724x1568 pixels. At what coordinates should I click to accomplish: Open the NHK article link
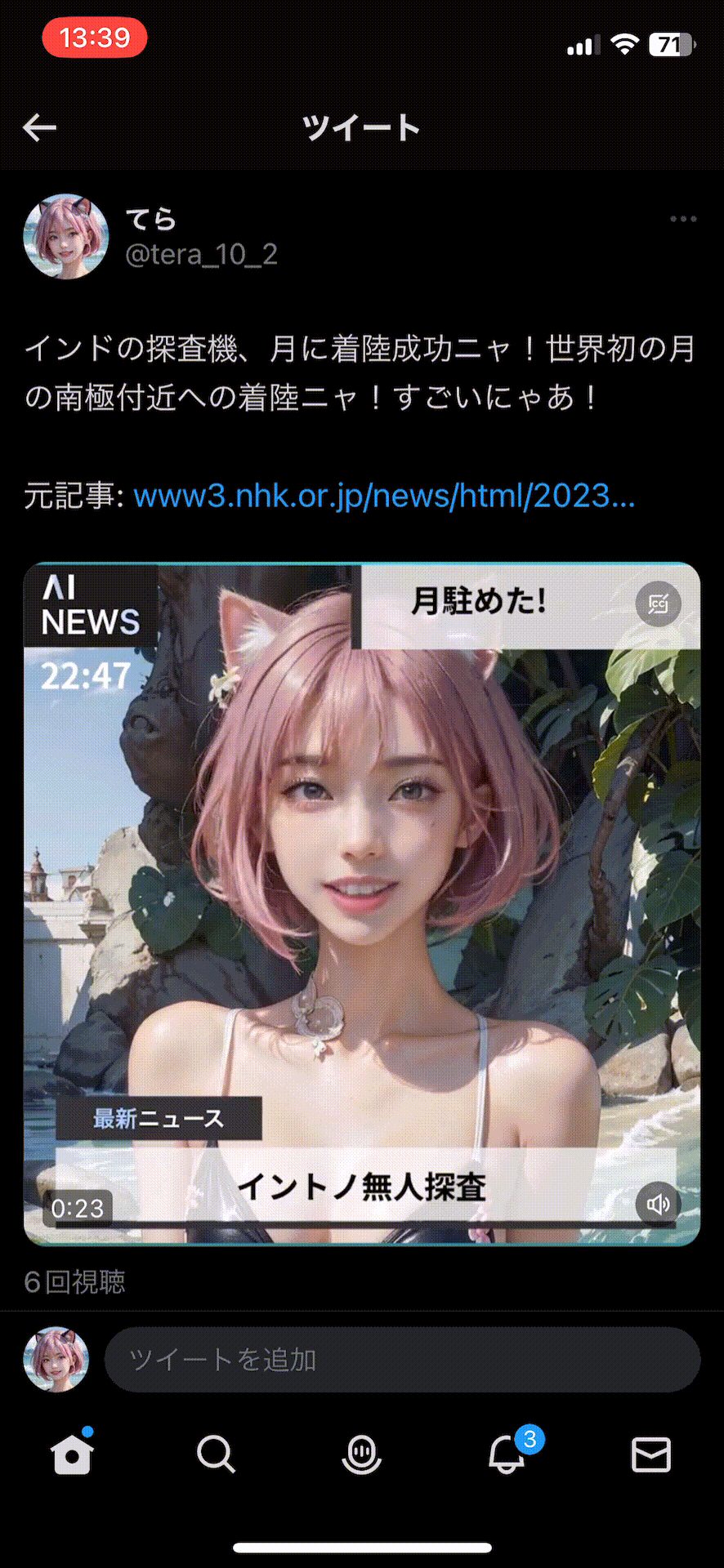point(384,496)
